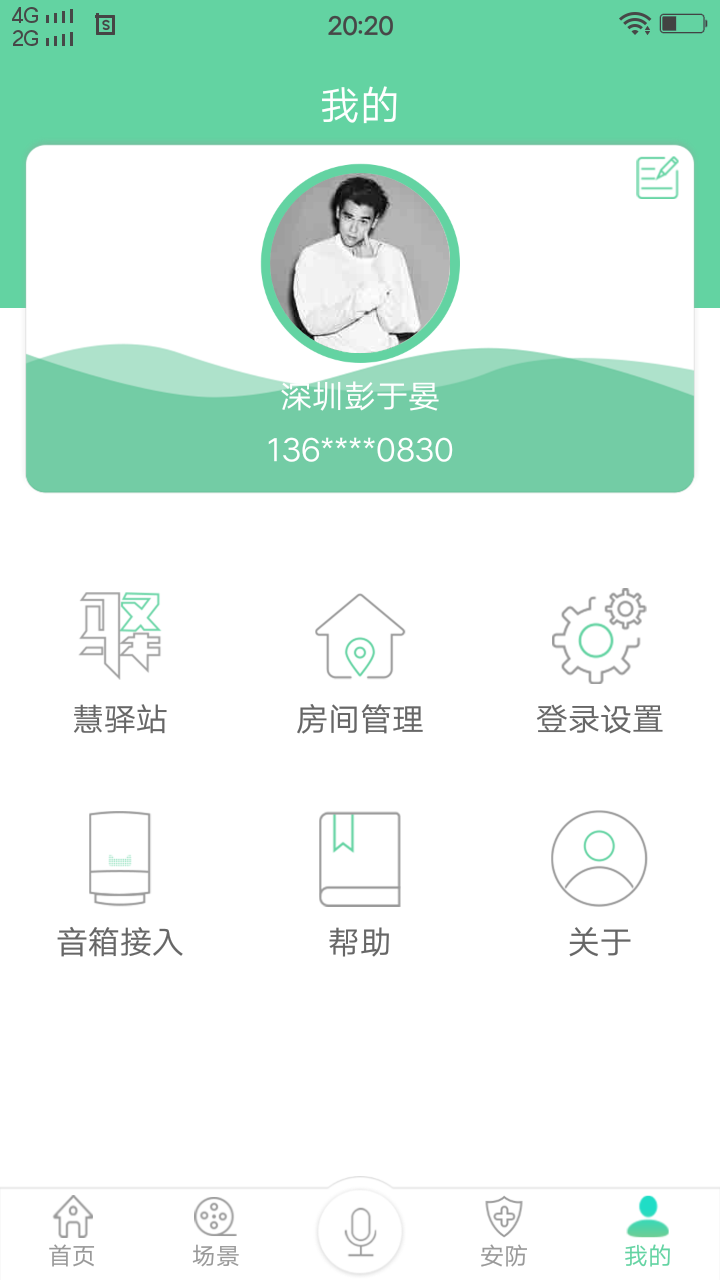
Task: Open the 帮助 help page
Action: click(360, 884)
